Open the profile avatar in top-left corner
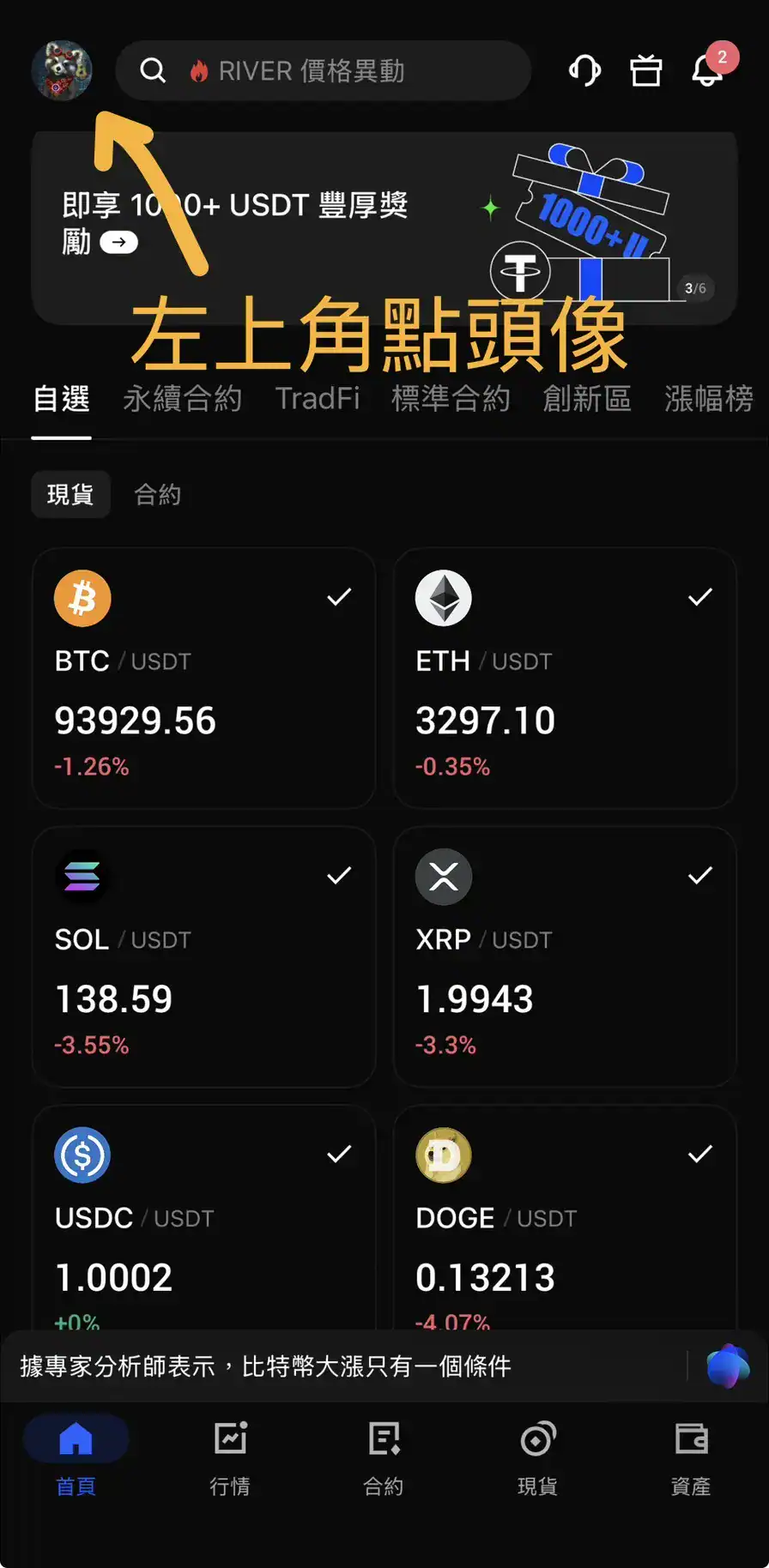The height and width of the screenshot is (1568, 769). tap(62, 70)
